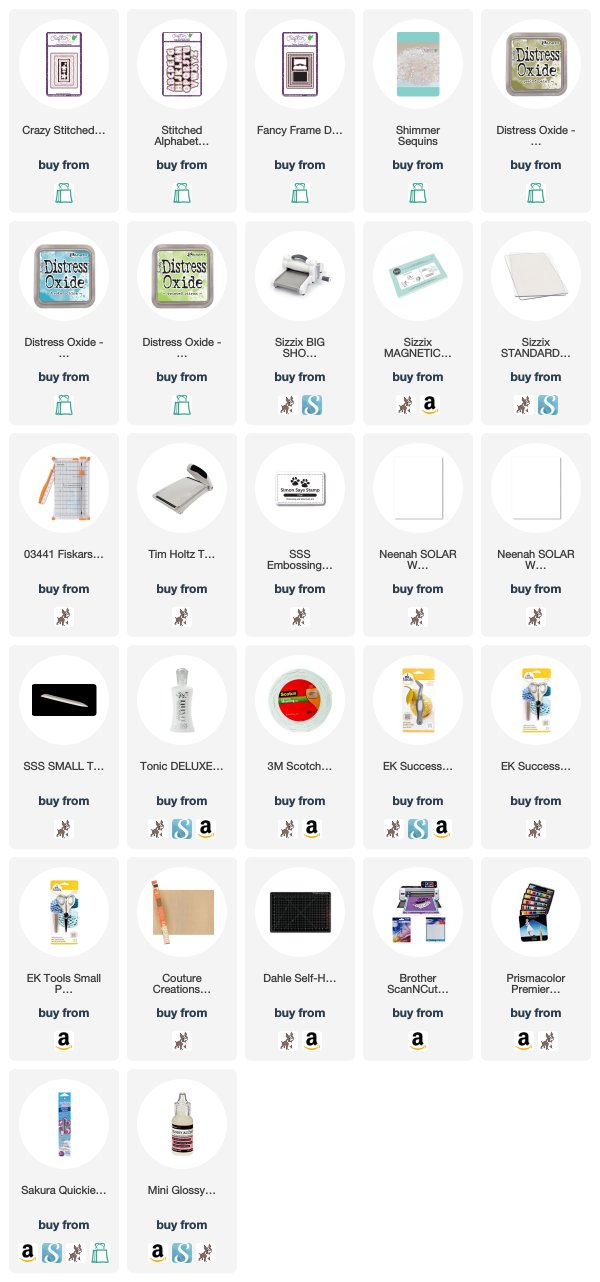Open the Sizzix BIG SHO… machine tile

click(300, 323)
